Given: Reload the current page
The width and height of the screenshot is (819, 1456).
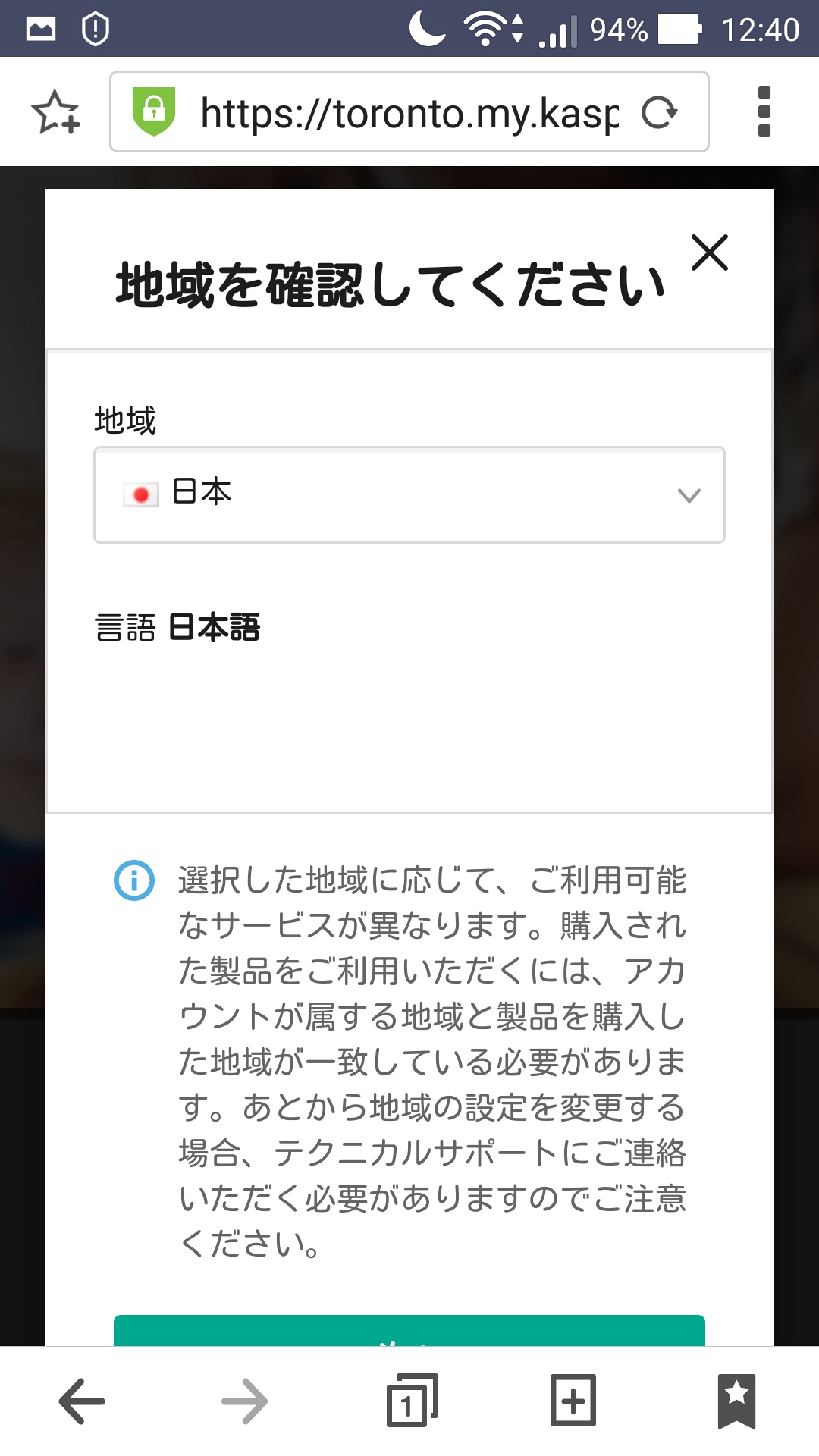Looking at the screenshot, I should (658, 113).
